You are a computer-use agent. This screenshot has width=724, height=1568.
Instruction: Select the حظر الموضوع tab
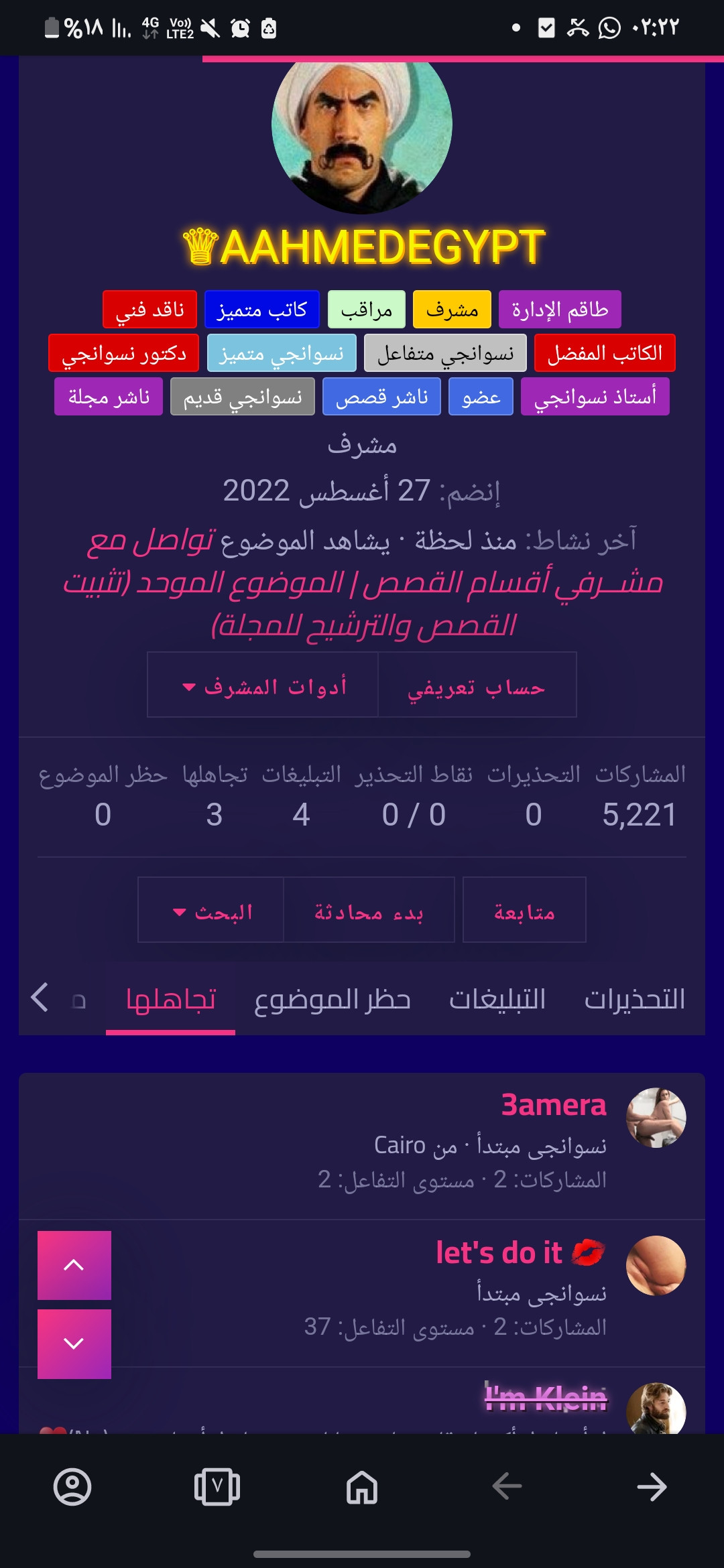333,999
